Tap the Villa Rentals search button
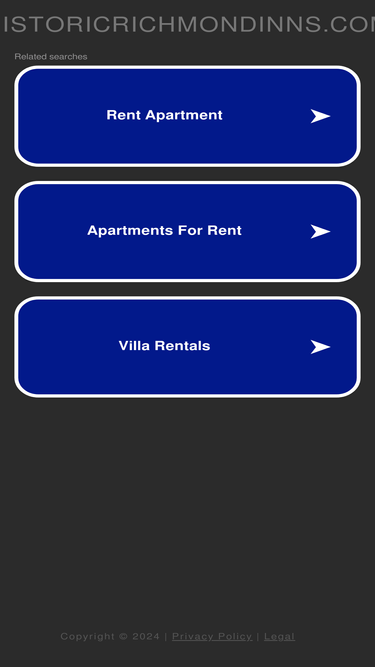 [x=188, y=347]
